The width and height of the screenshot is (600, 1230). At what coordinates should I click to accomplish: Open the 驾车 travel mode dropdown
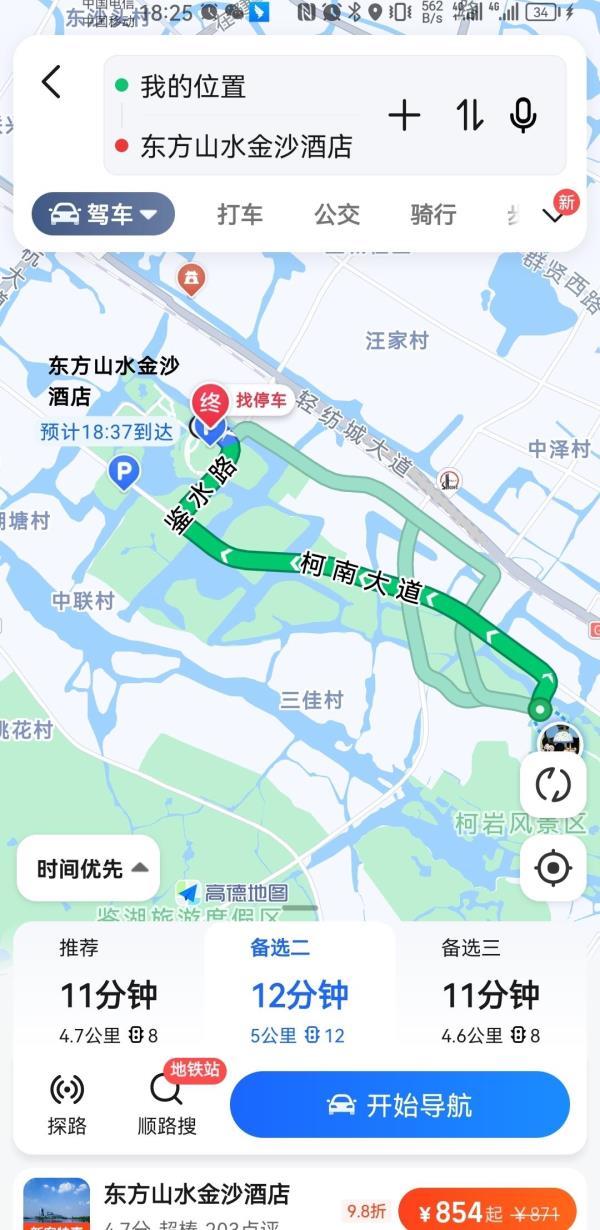[103, 214]
